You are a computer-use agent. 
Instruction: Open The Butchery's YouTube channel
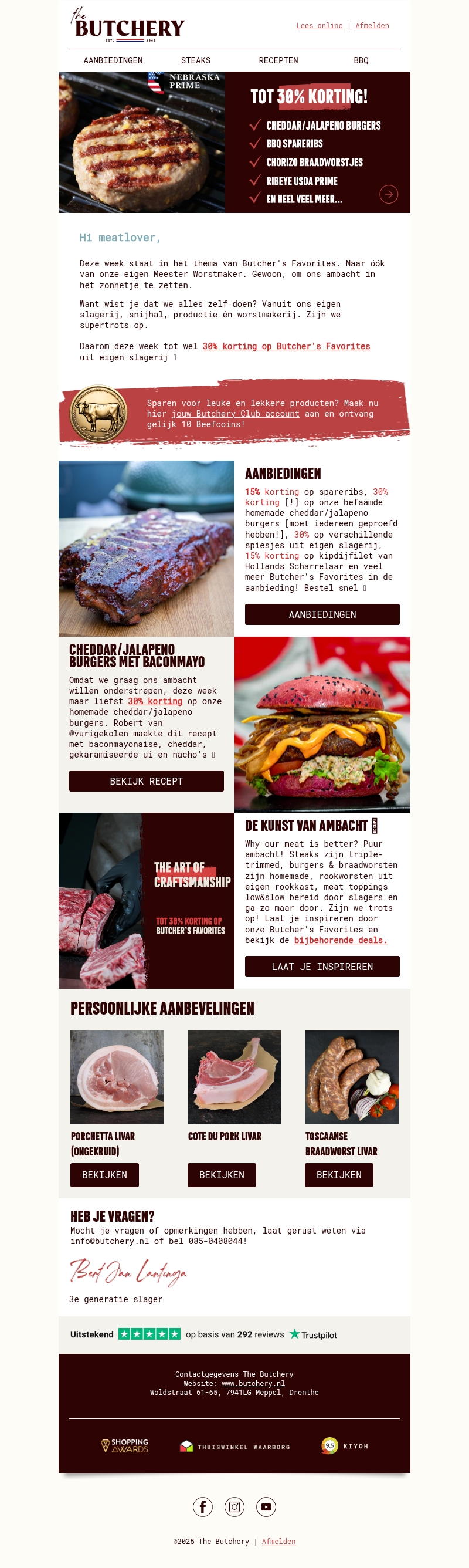(266, 1506)
